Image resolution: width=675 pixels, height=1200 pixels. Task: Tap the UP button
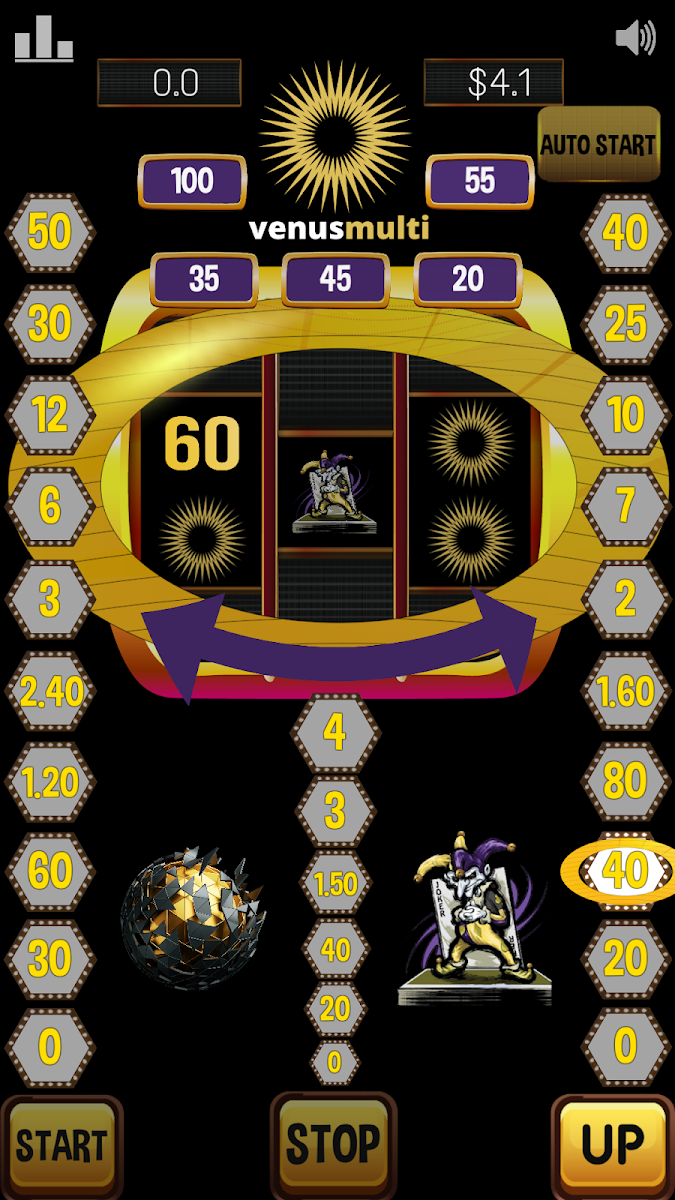(x=612, y=1146)
